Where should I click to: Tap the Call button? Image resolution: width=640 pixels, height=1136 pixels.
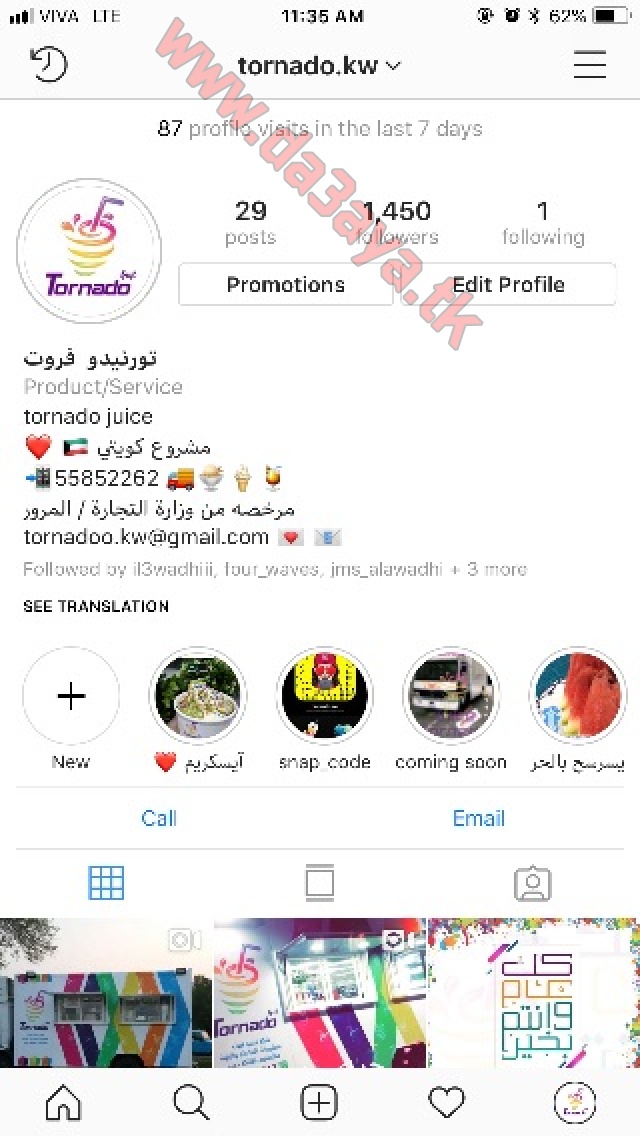coord(159,818)
